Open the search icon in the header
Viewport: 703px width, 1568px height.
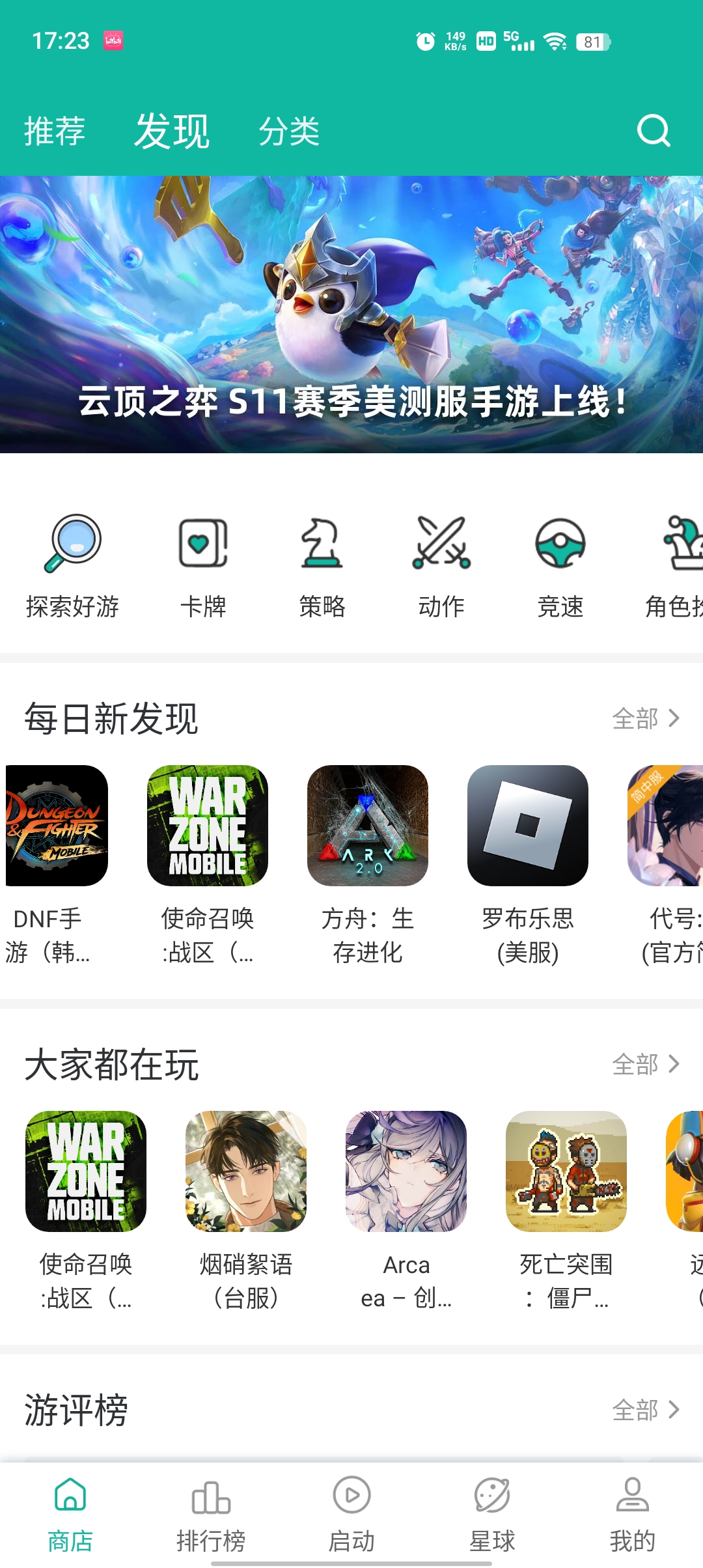[x=653, y=131]
